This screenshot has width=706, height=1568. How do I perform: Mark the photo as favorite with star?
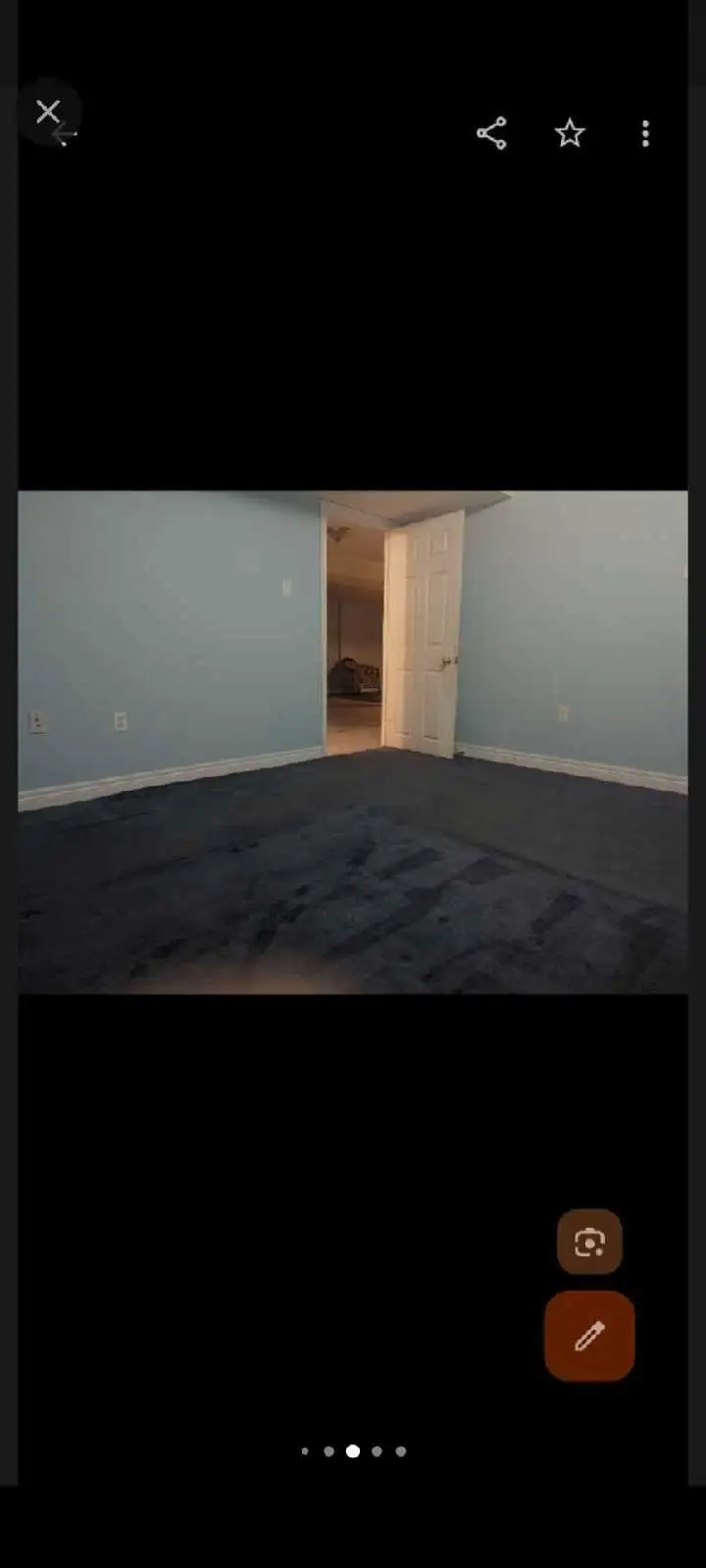(570, 133)
